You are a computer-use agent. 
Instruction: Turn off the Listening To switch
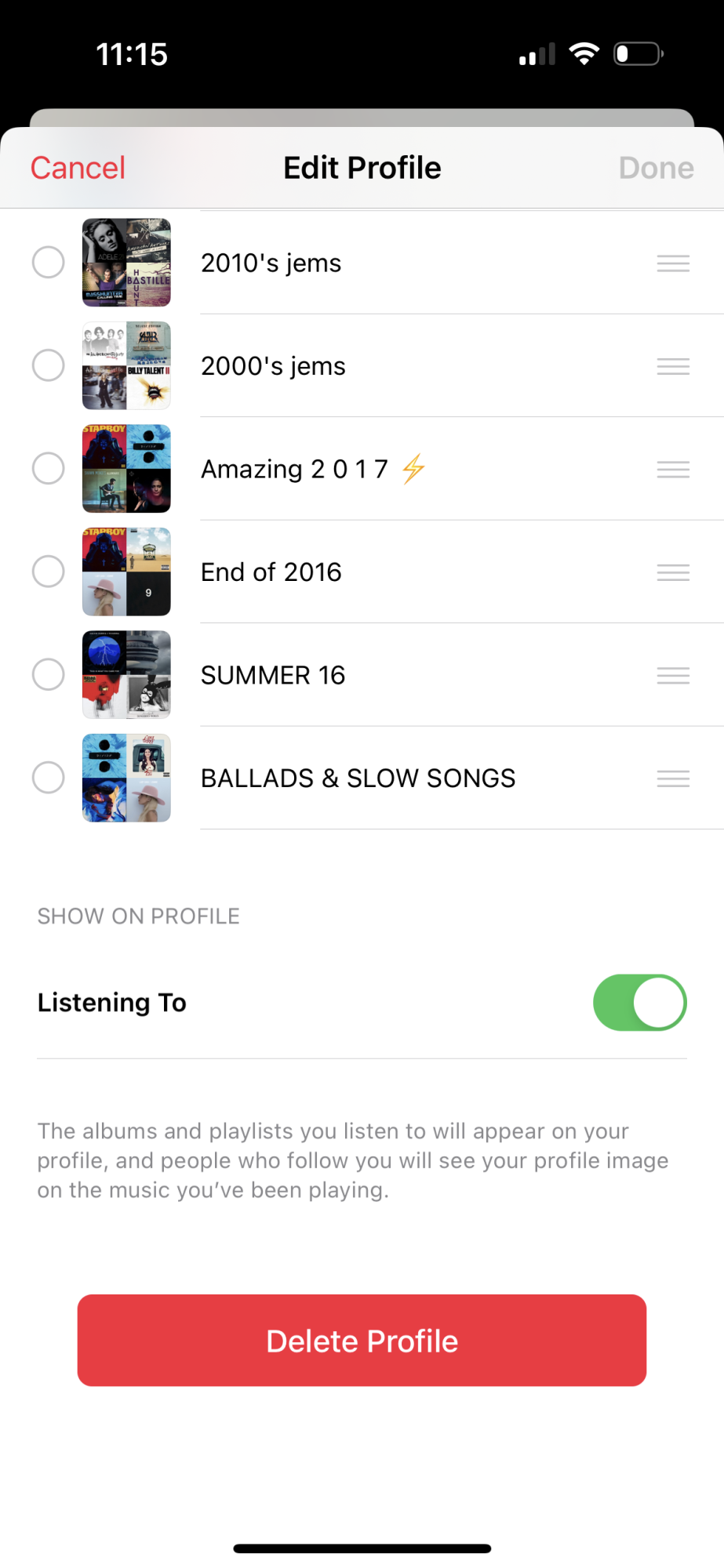tap(639, 1003)
